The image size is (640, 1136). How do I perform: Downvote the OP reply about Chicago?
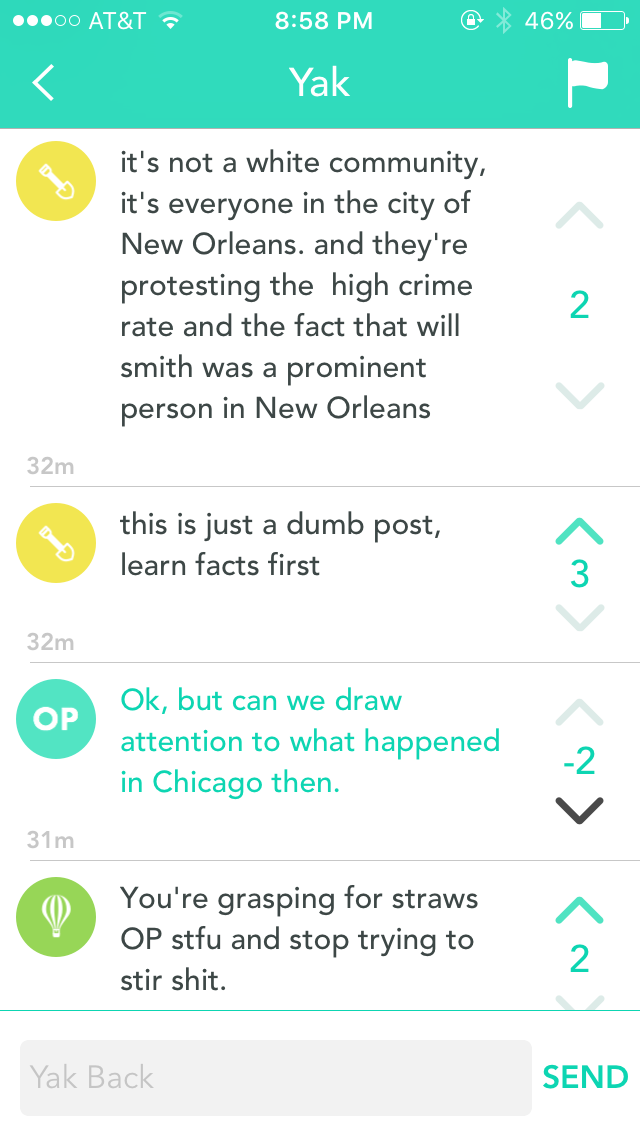tap(579, 810)
